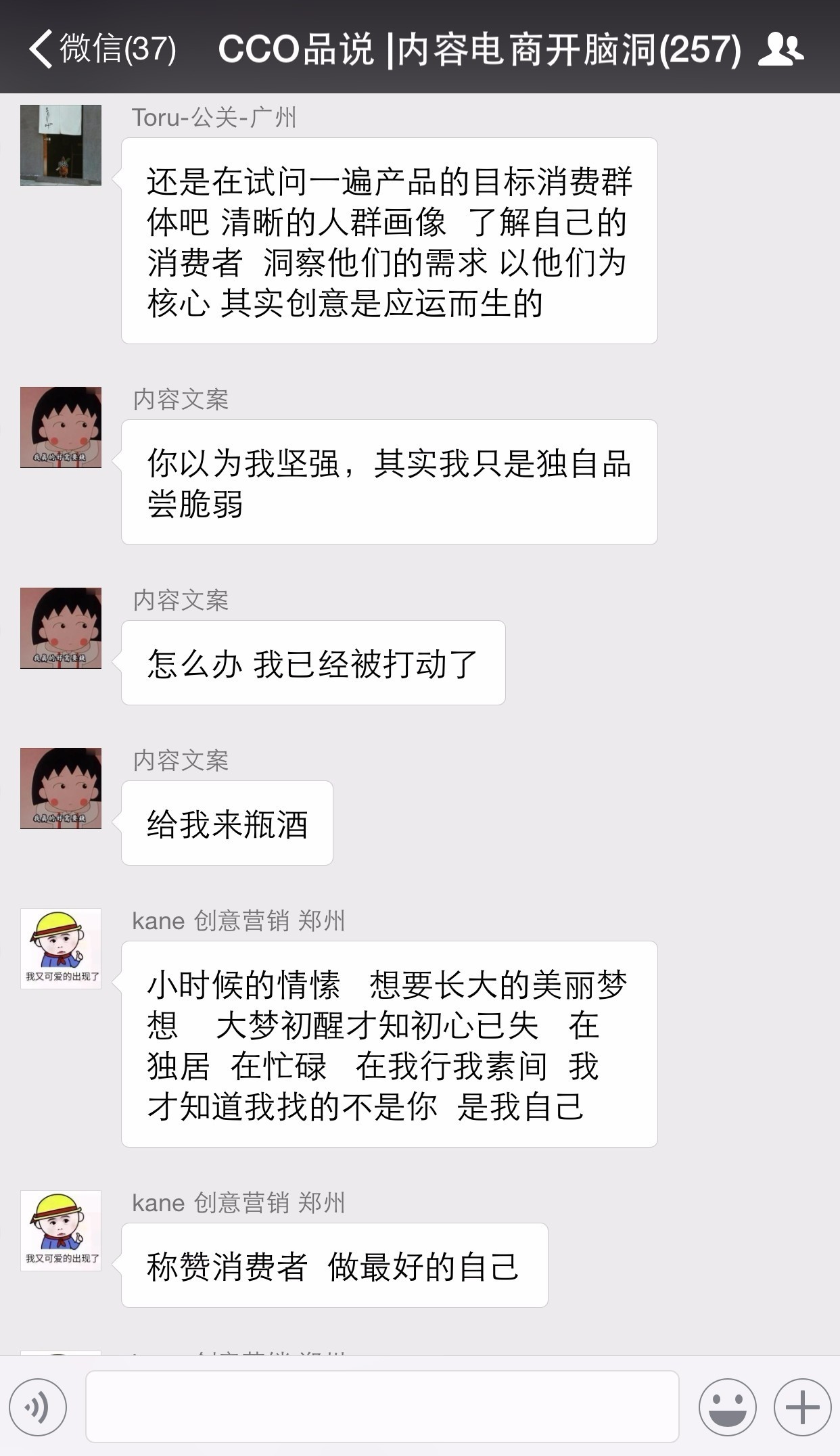Open avatar beside 给我来瓶酒 message

point(61,789)
